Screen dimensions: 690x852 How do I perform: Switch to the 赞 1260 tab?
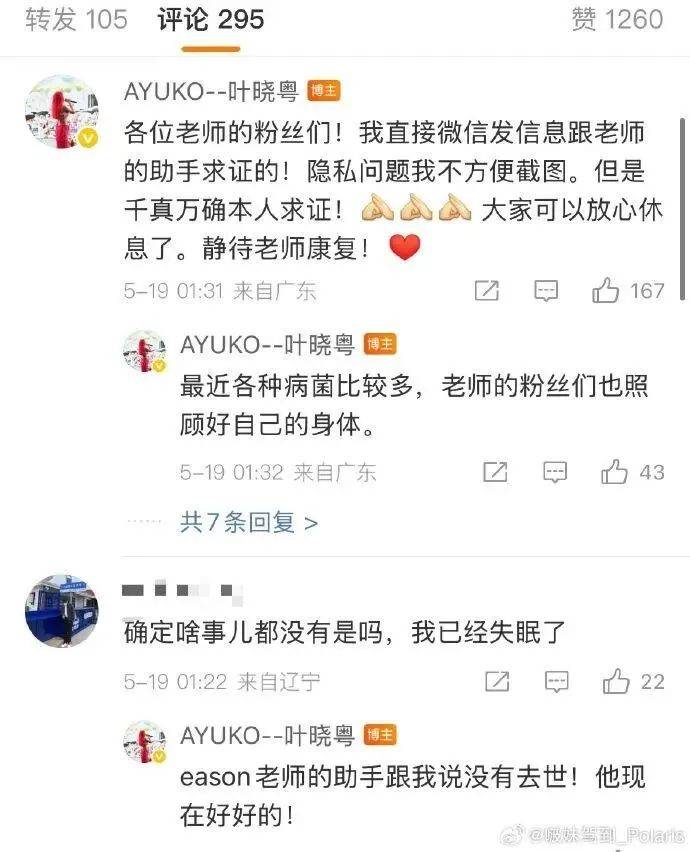(617, 20)
